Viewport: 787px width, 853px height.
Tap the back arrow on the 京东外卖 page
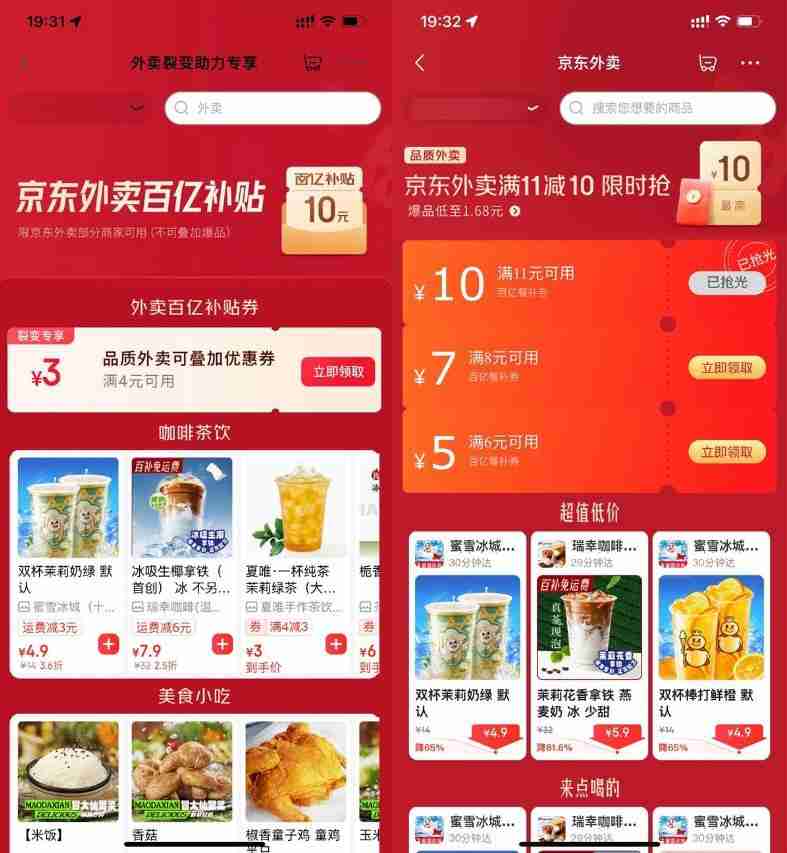click(420, 62)
